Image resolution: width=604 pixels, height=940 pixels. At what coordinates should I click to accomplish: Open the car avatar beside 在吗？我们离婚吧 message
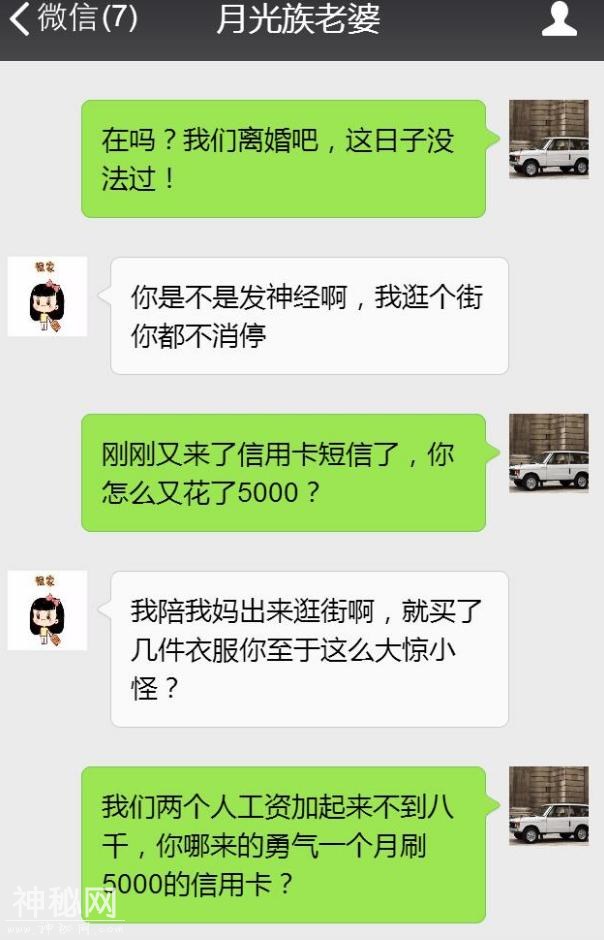click(548, 140)
